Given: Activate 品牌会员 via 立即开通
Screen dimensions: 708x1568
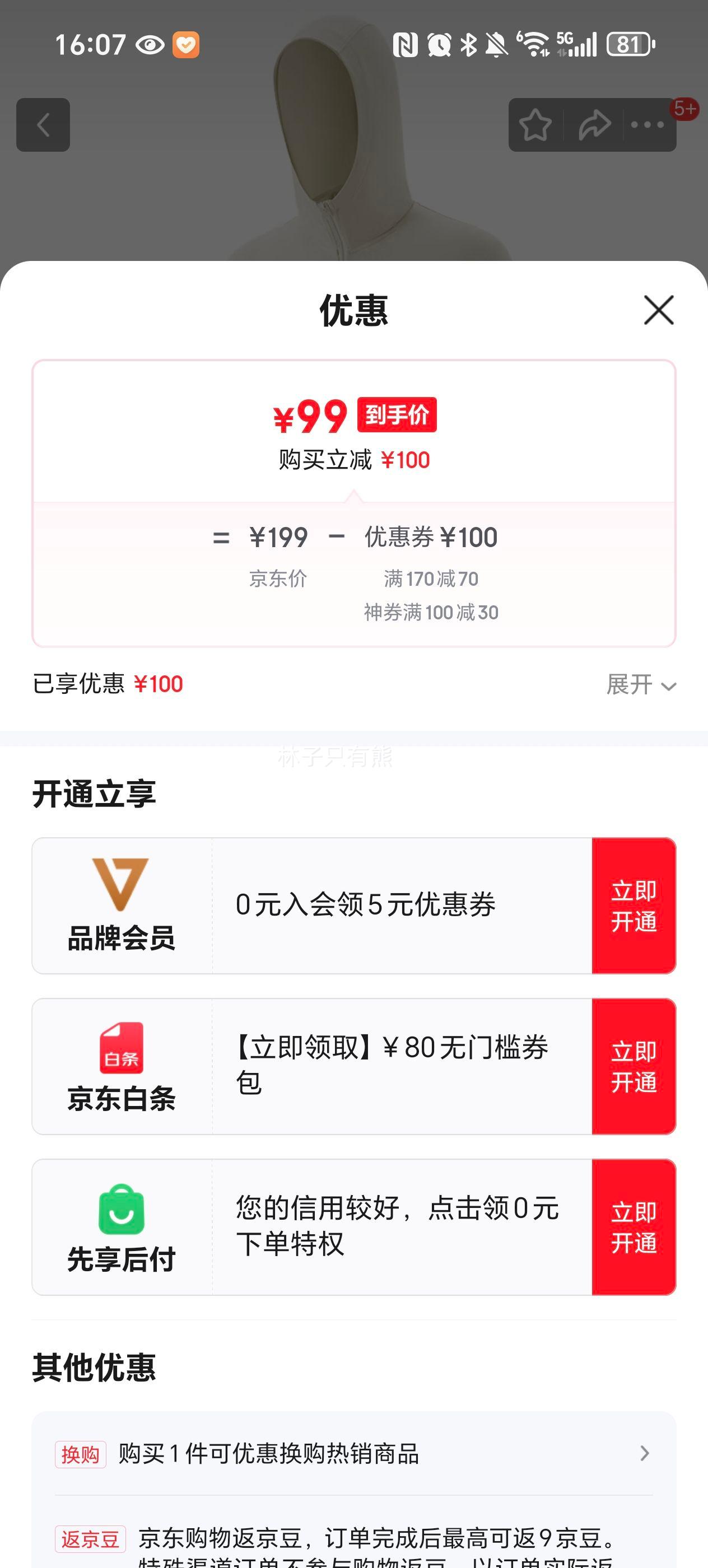Looking at the screenshot, I should click(x=634, y=906).
